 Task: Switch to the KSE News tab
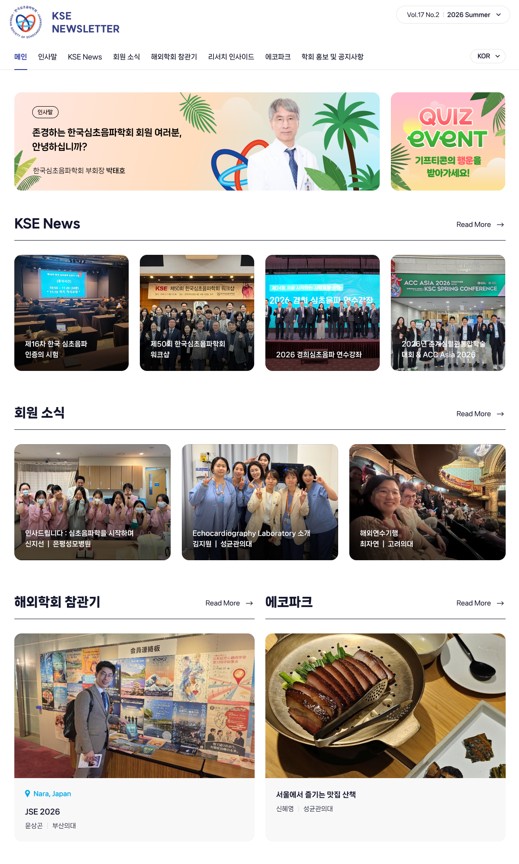tap(85, 57)
